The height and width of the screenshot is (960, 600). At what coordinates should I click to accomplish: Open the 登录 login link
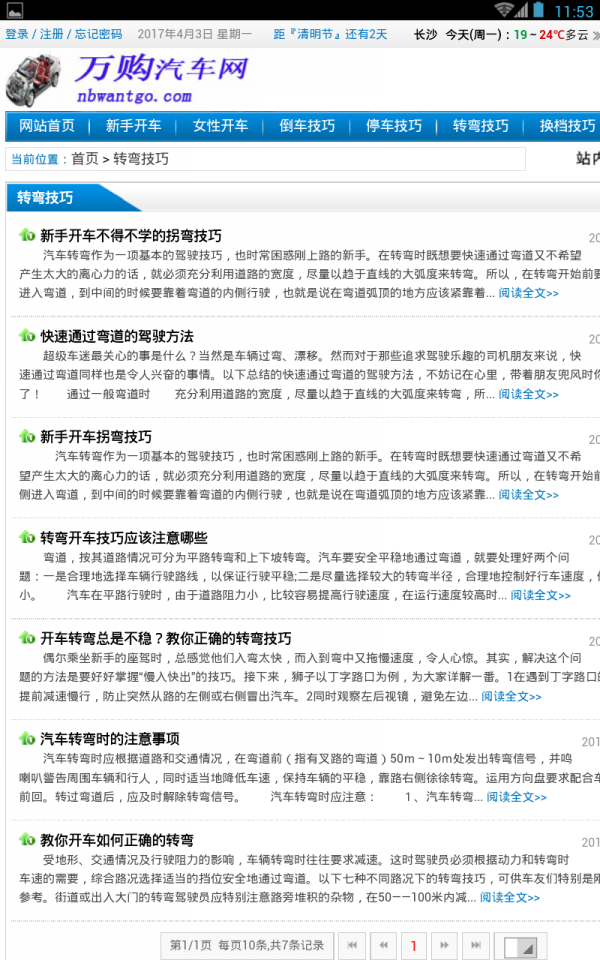pos(17,34)
